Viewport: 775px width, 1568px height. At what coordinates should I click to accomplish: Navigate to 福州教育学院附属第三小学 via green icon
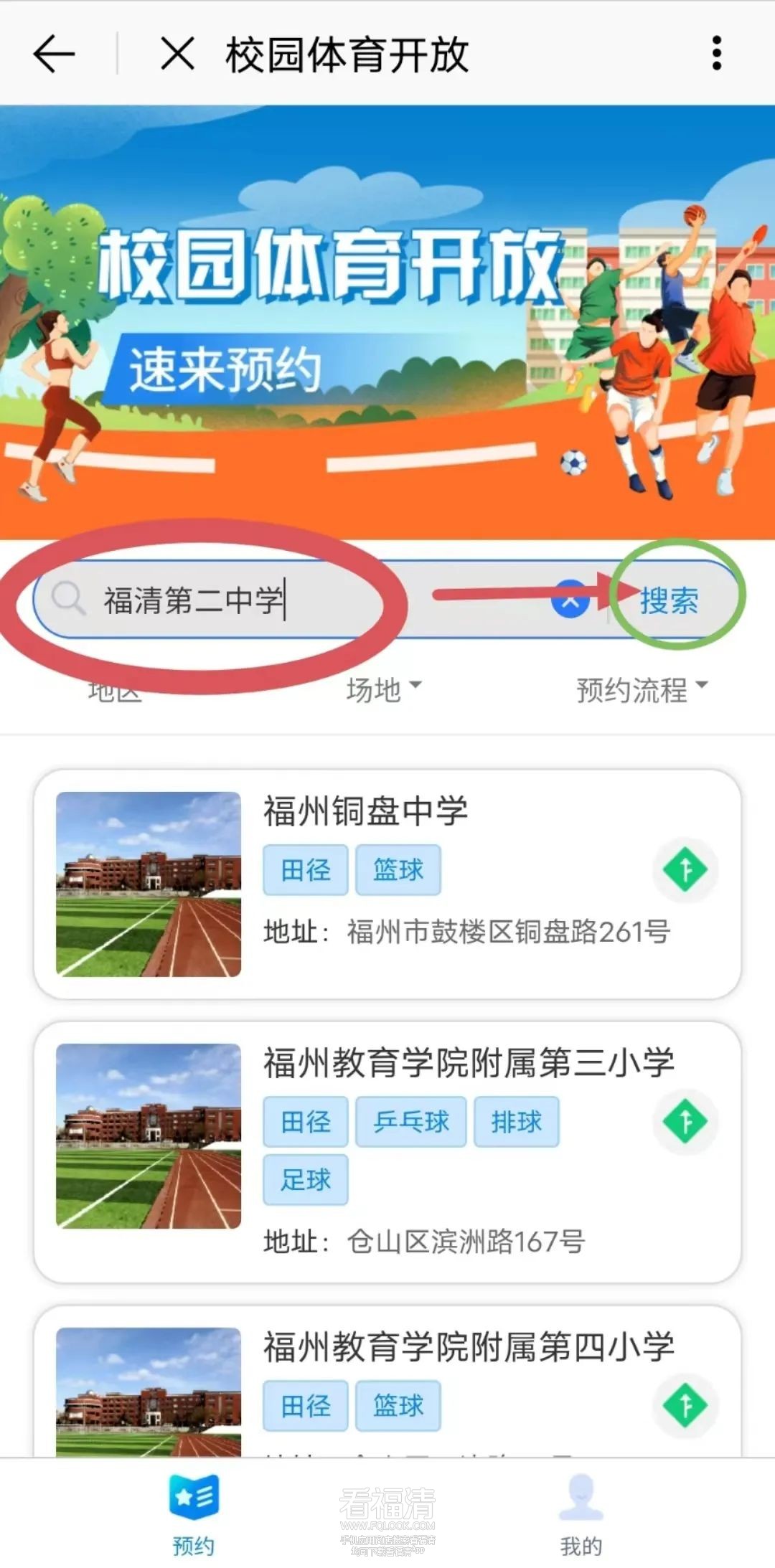click(x=685, y=1122)
